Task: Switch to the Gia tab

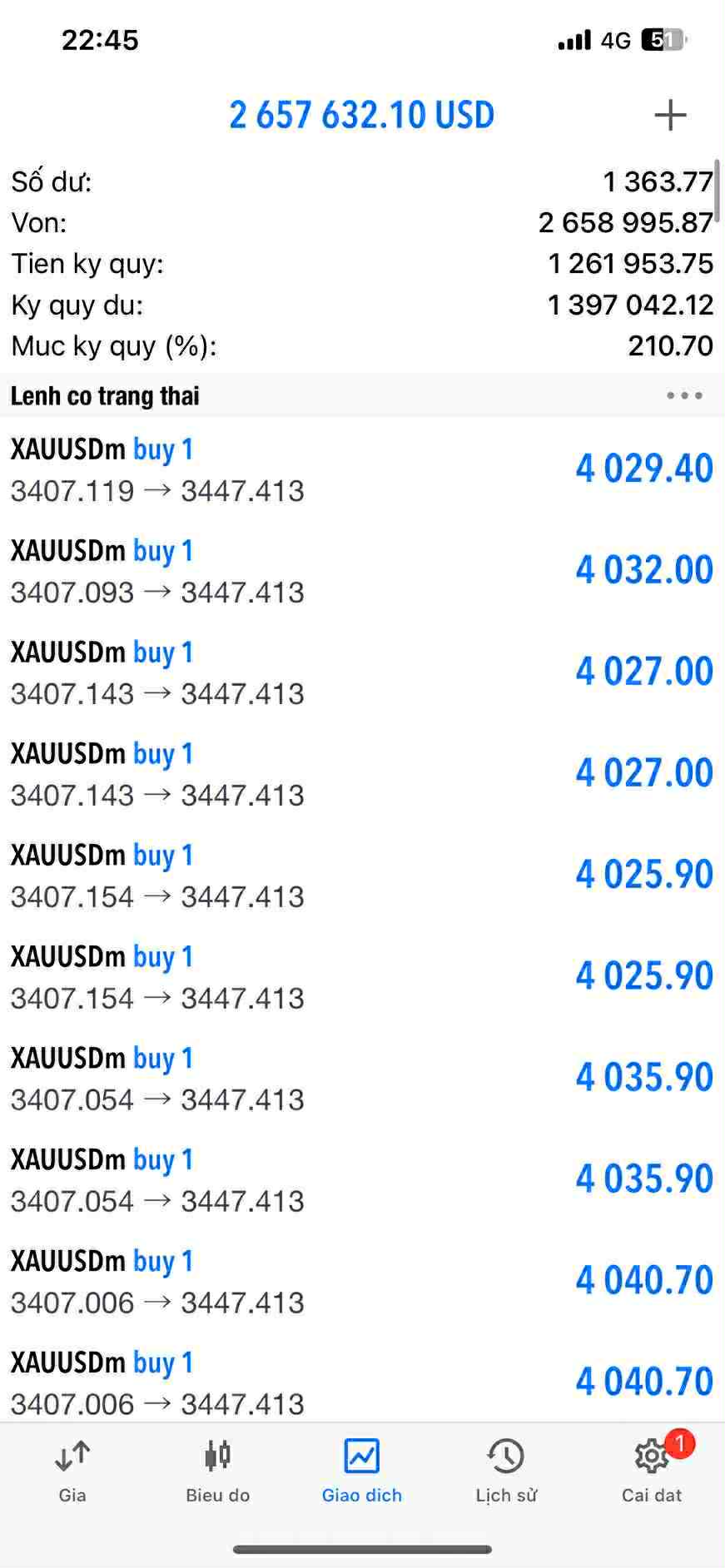Action: coord(72,1471)
